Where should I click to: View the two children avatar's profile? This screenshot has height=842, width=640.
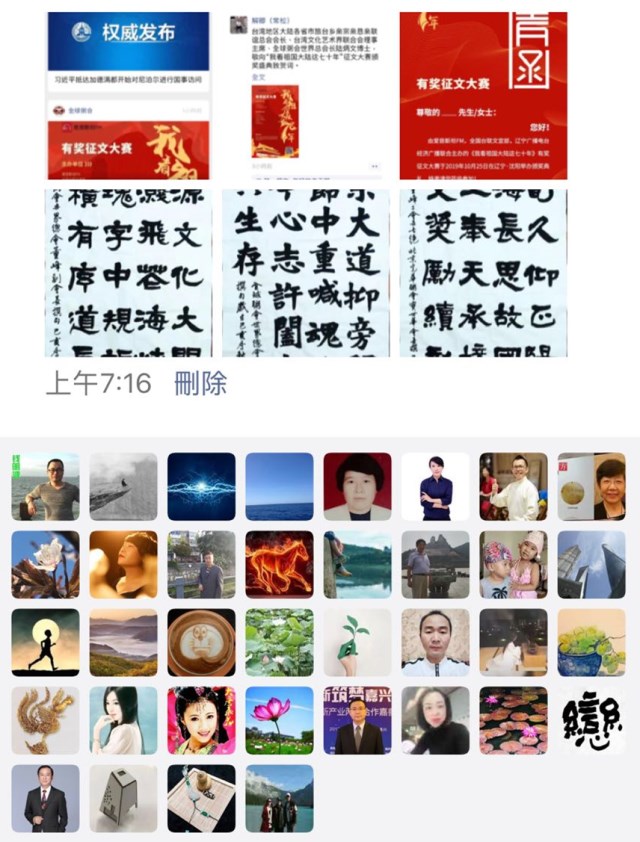tap(513, 564)
